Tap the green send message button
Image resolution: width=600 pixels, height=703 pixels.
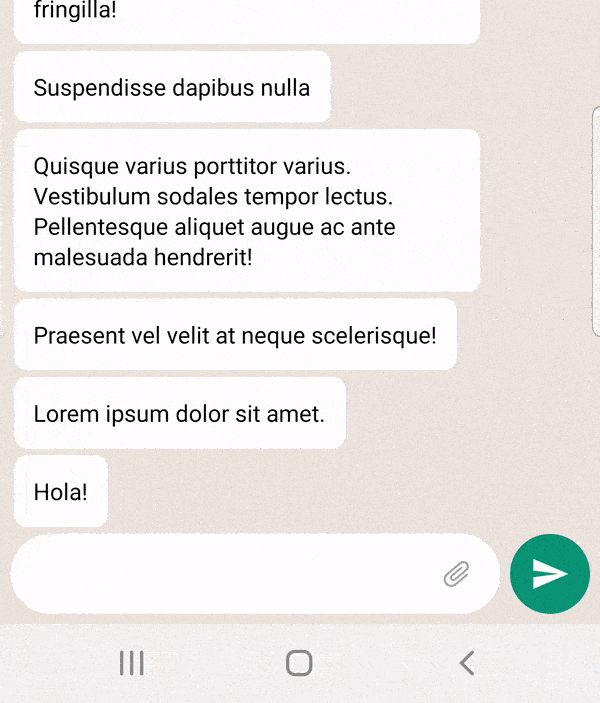(x=549, y=574)
